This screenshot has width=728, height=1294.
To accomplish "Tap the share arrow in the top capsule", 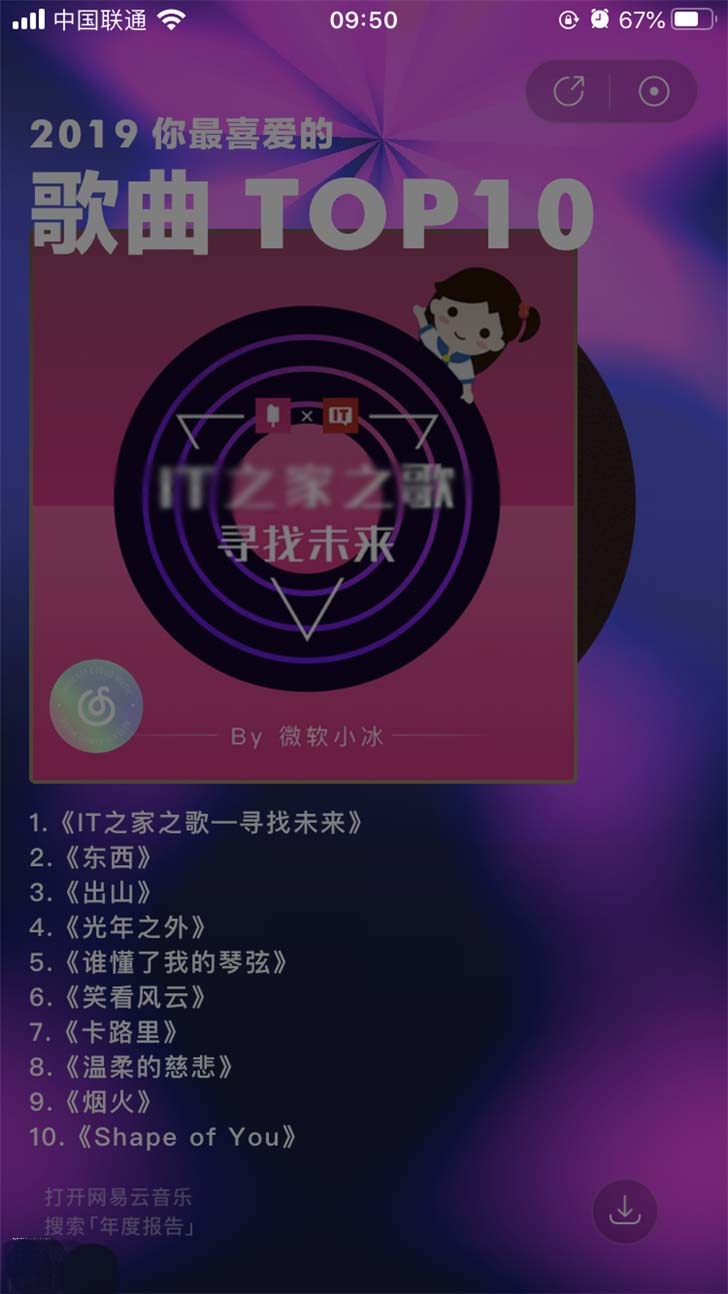I will 568,92.
